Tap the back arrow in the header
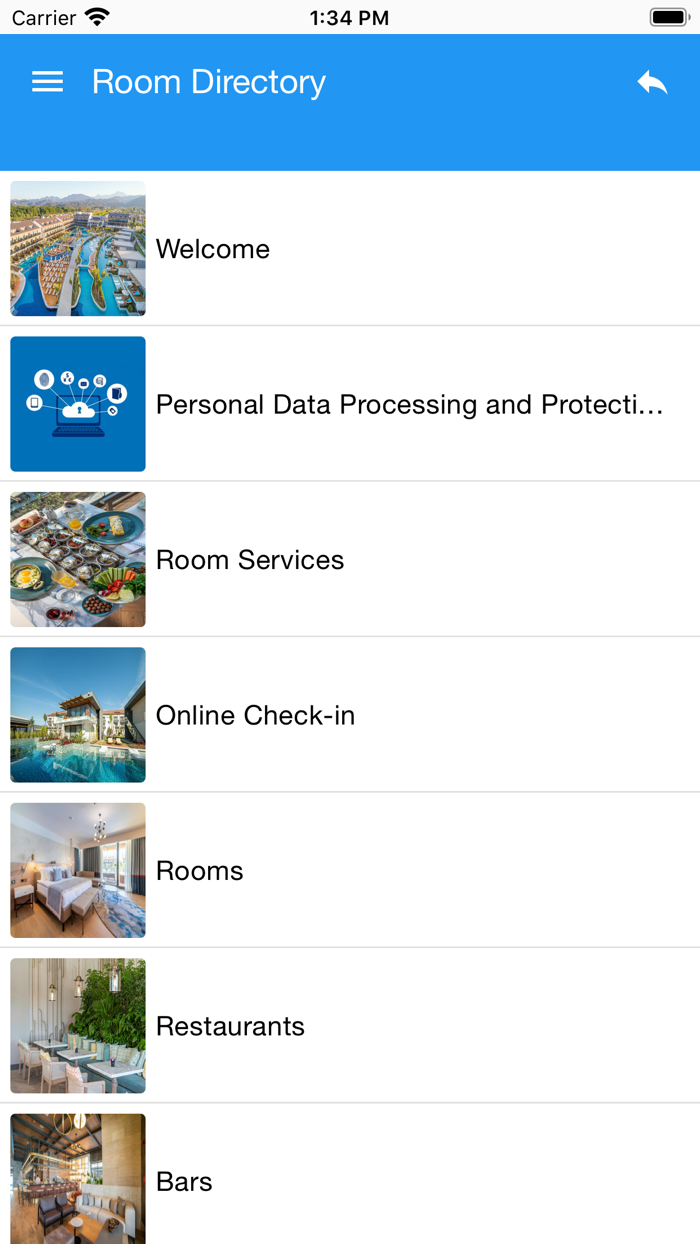 (x=652, y=82)
